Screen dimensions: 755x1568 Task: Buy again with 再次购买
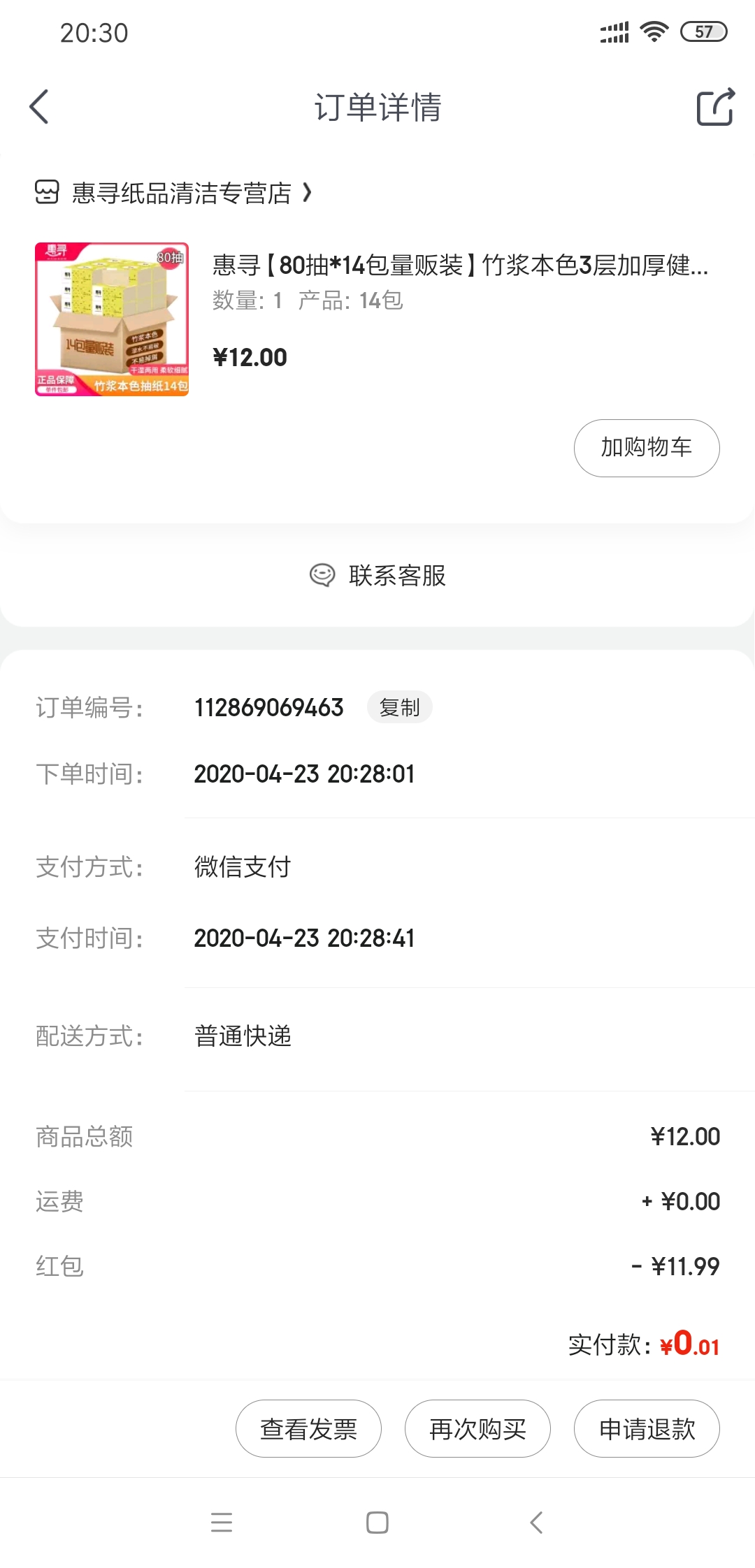tap(477, 1428)
